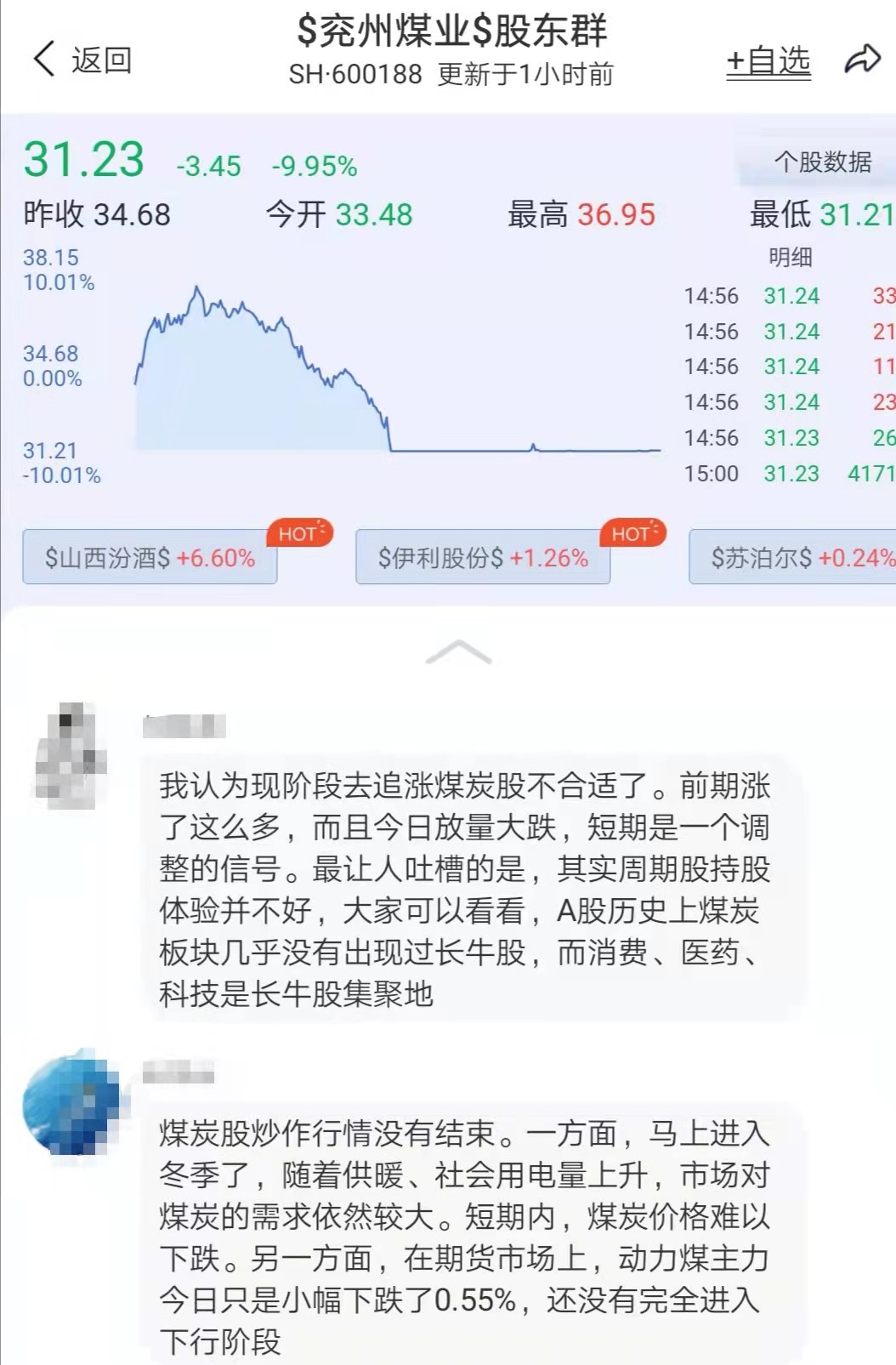Click the HOT badge on 伊利股份 card
This screenshot has height=1365, width=896.
pyautogui.click(x=631, y=532)
